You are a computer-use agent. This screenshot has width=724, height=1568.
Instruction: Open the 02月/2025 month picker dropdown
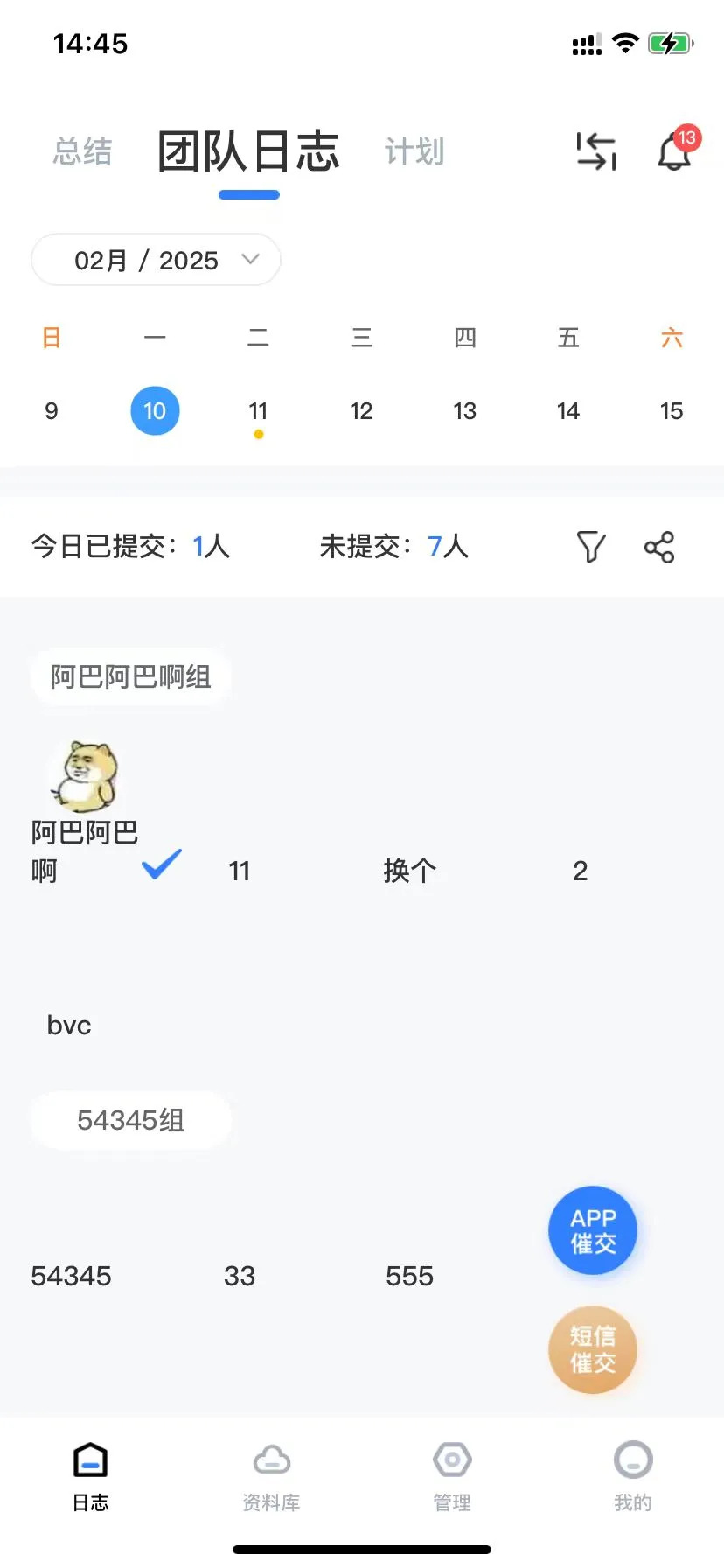156,259
